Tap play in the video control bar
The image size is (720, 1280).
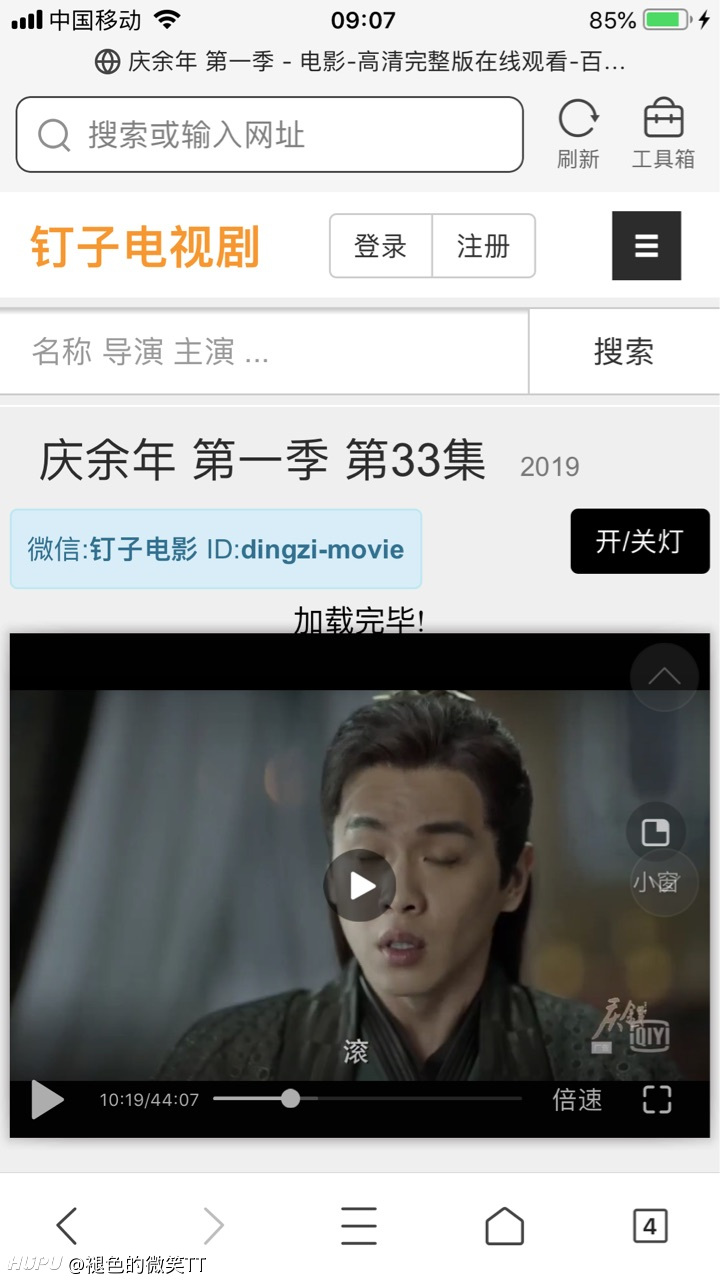tap(46, 1100)
